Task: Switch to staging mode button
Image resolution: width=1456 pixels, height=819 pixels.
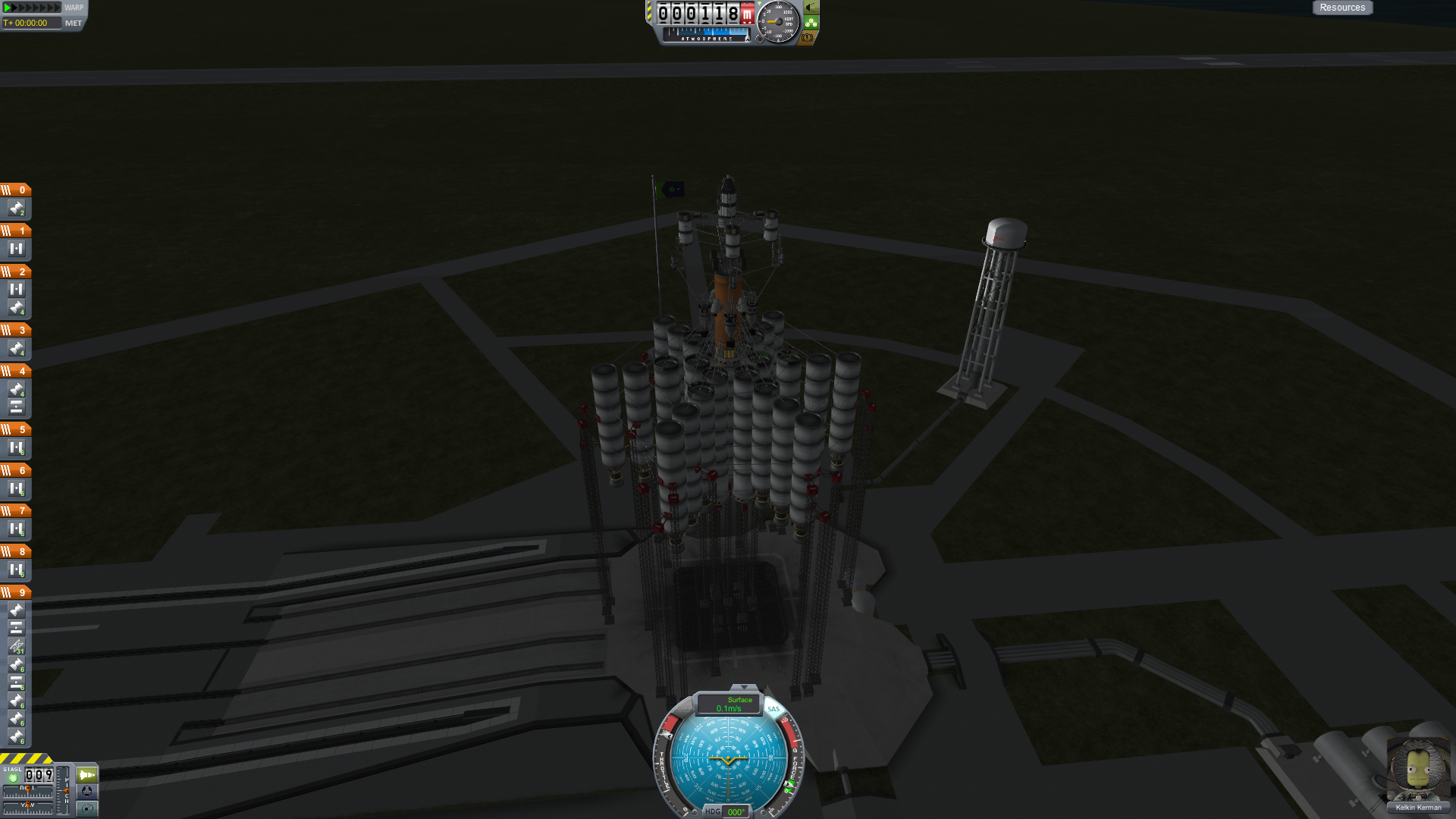Action: click(87, 775)
